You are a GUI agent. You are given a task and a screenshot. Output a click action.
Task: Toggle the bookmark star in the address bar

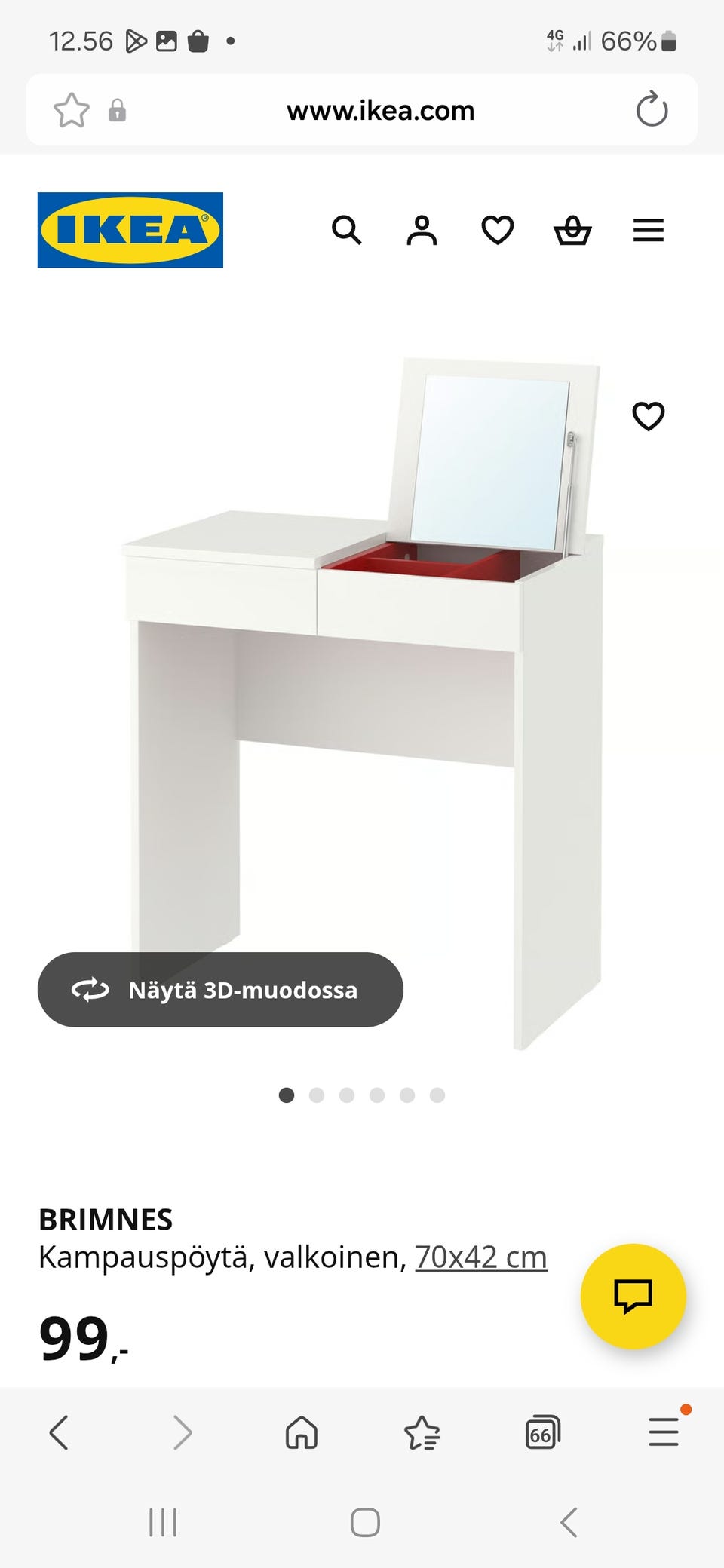coord(72,109)
